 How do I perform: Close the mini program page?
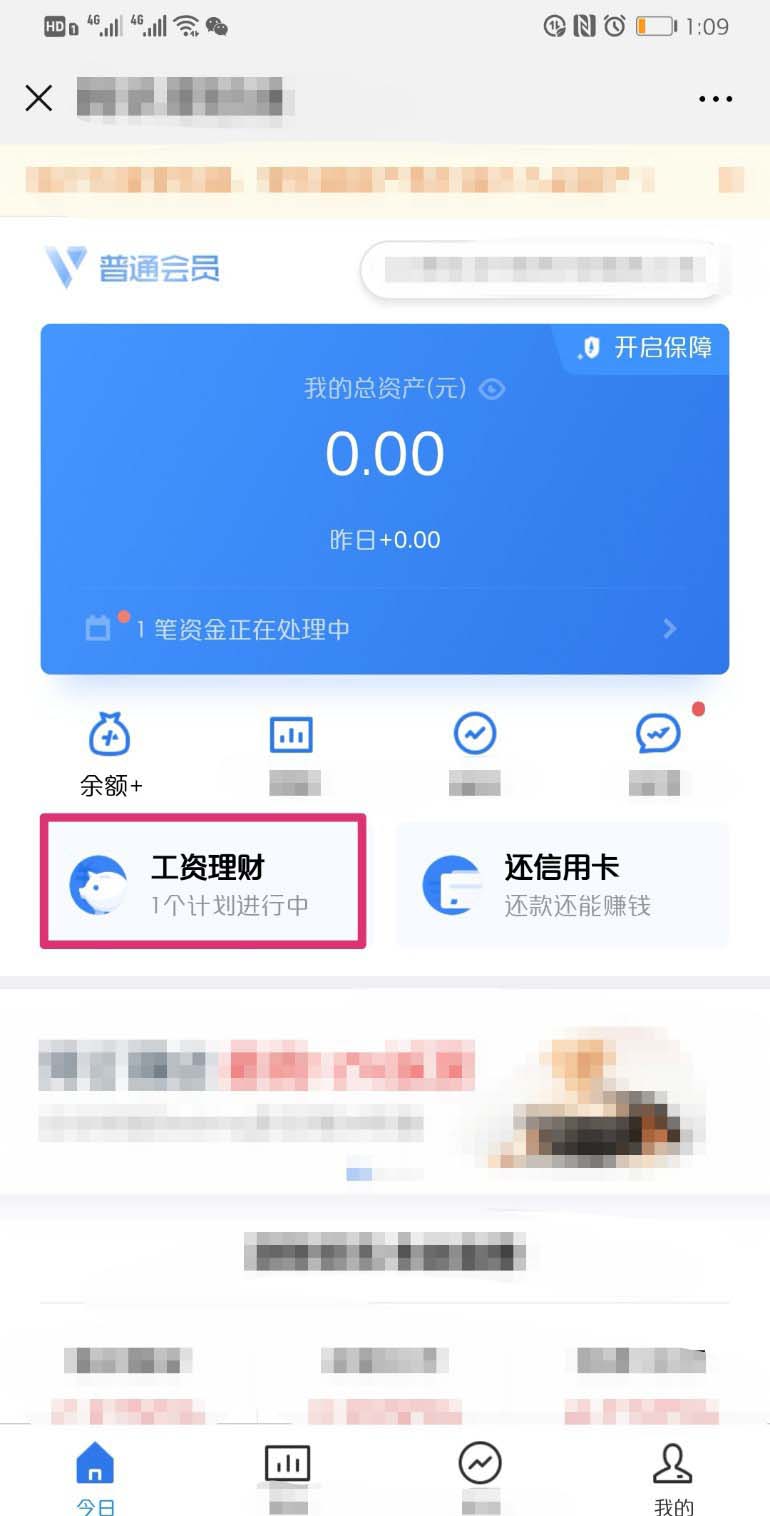point(39,98)
